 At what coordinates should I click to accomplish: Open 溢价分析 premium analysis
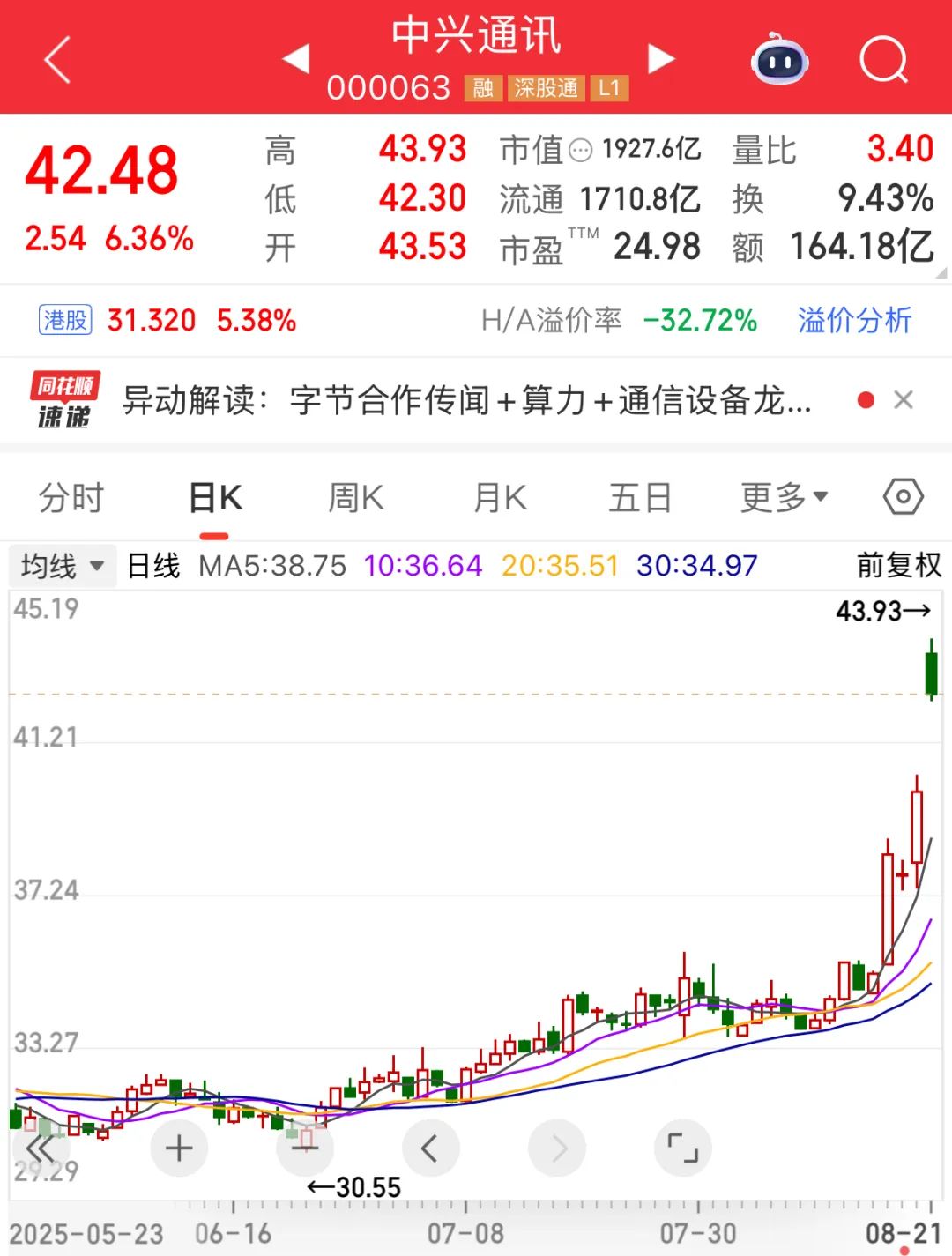(854, 320)
